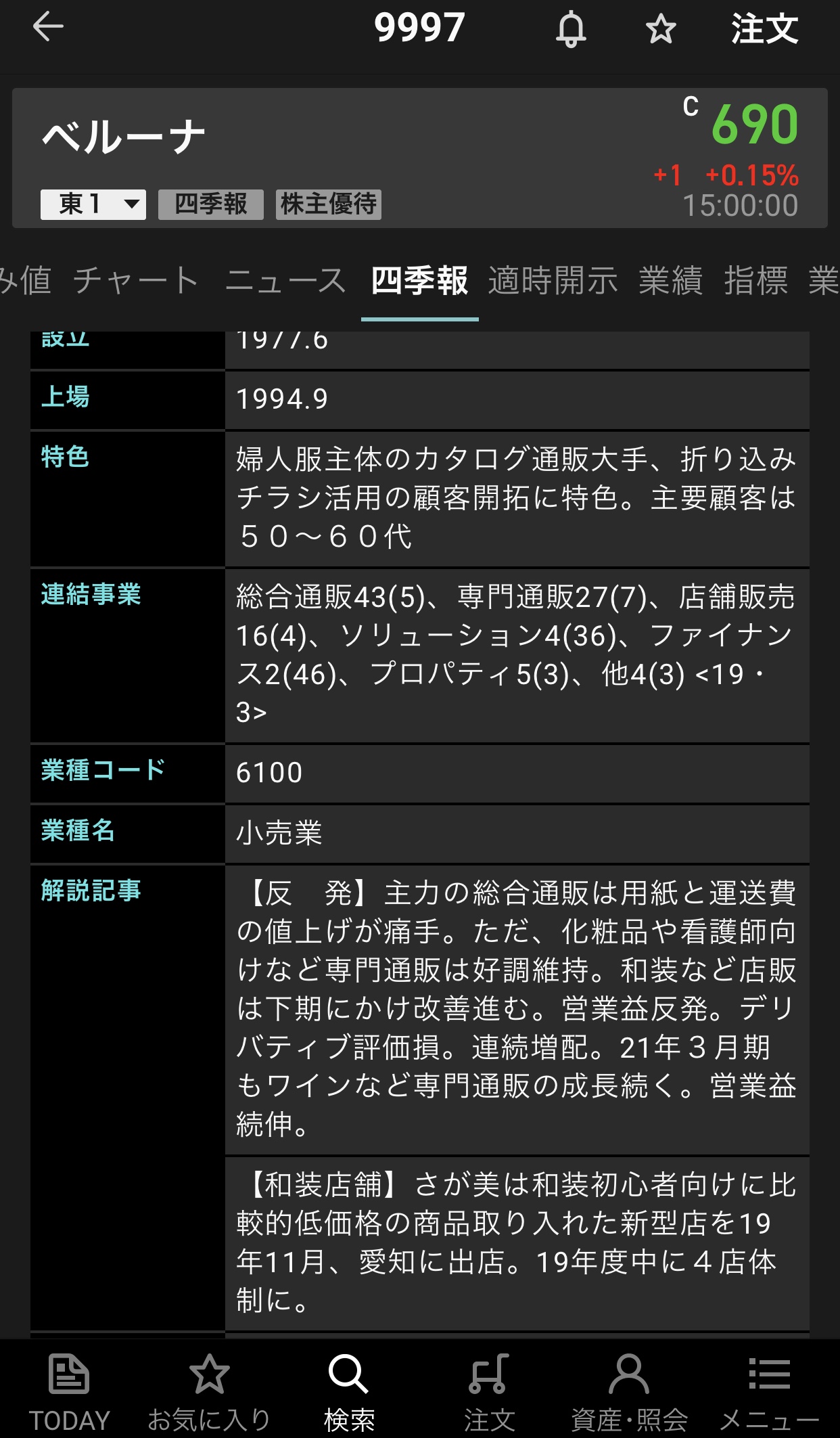Image resolution: width=840 pixels, height=1438 pixels.
Task: Switch to the 適時開示 tab
Action: pyautogui.click(x=553, y=281)
